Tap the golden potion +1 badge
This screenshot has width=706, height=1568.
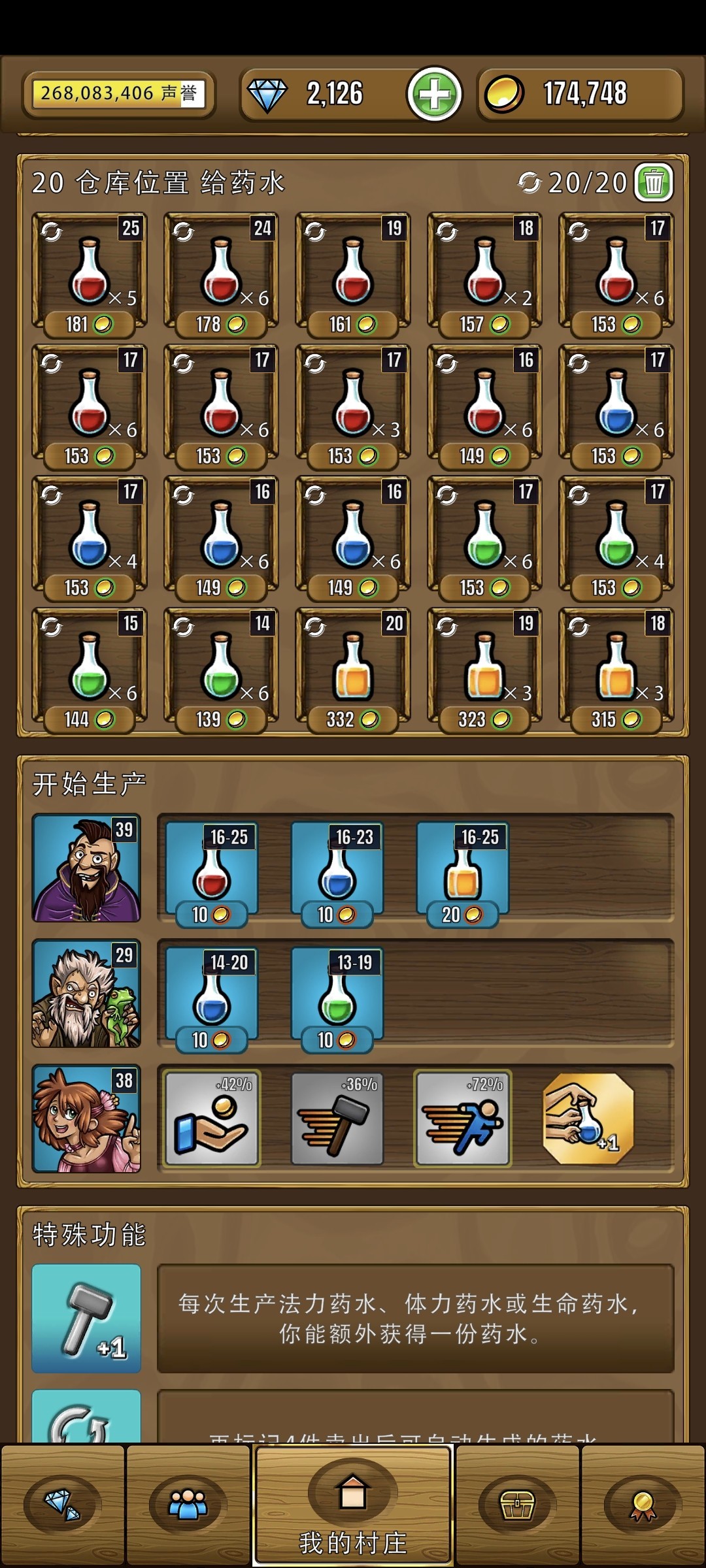point(588,1118)
